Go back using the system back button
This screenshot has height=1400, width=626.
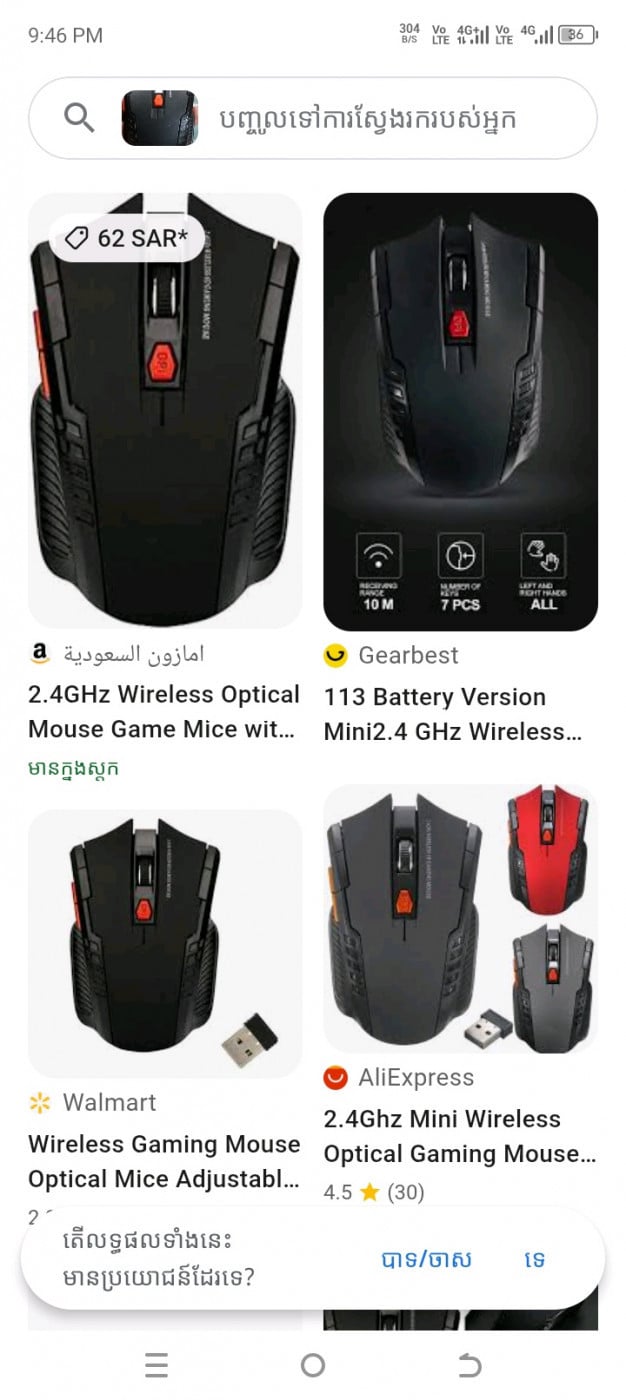pyautogui.click(x=469, y=1365)
